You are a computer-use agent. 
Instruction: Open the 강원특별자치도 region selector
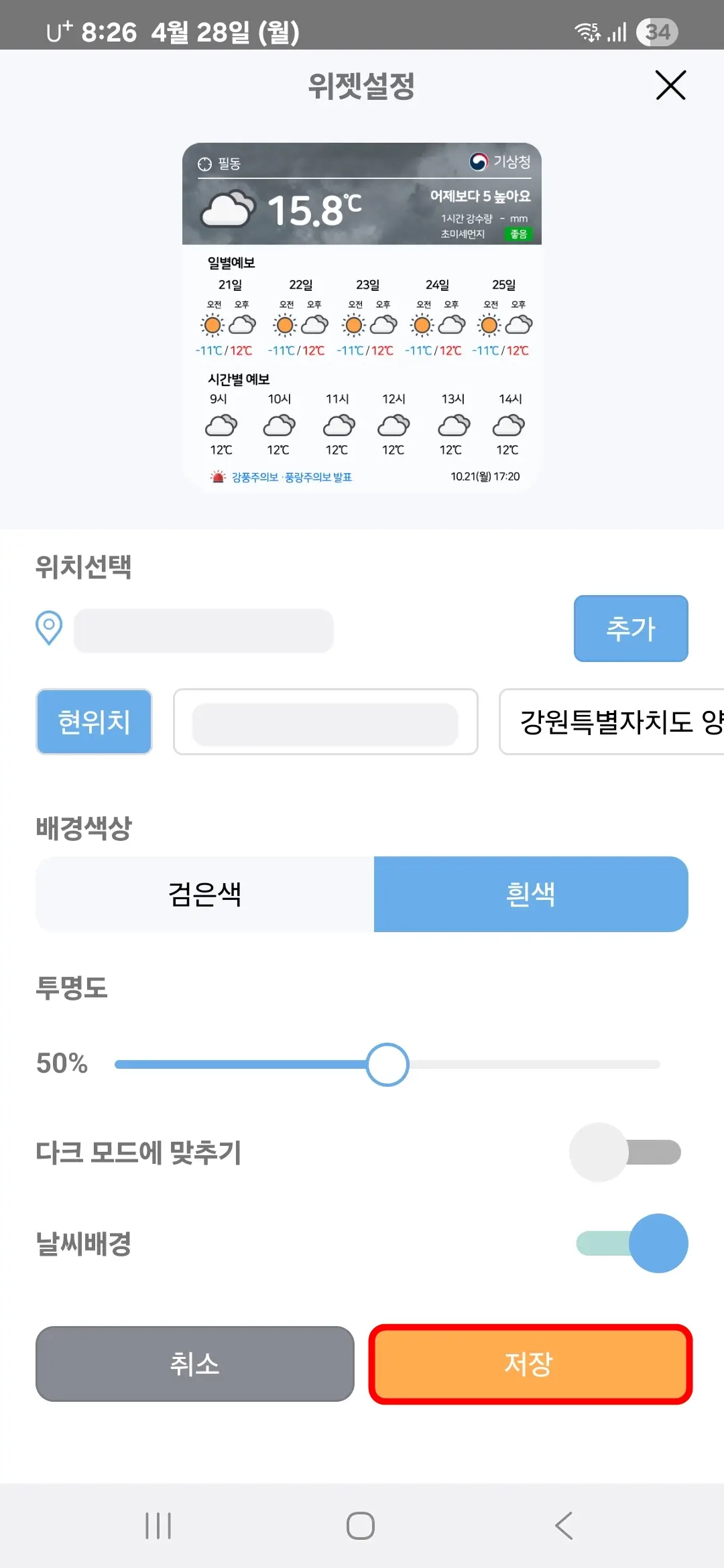(x=611, y=722)
